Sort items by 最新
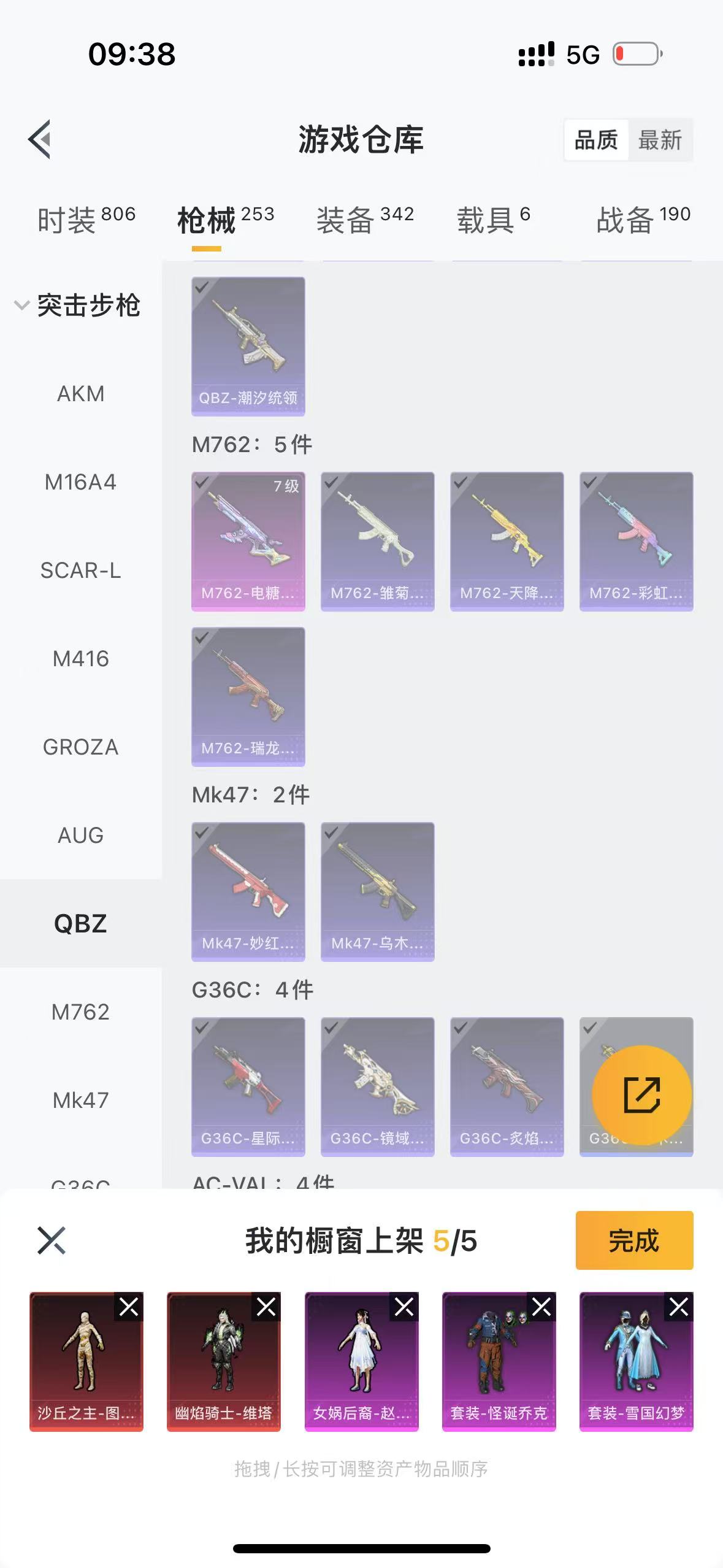The height and width of the screenshot is (1568, 723). [x=660, y=140]
